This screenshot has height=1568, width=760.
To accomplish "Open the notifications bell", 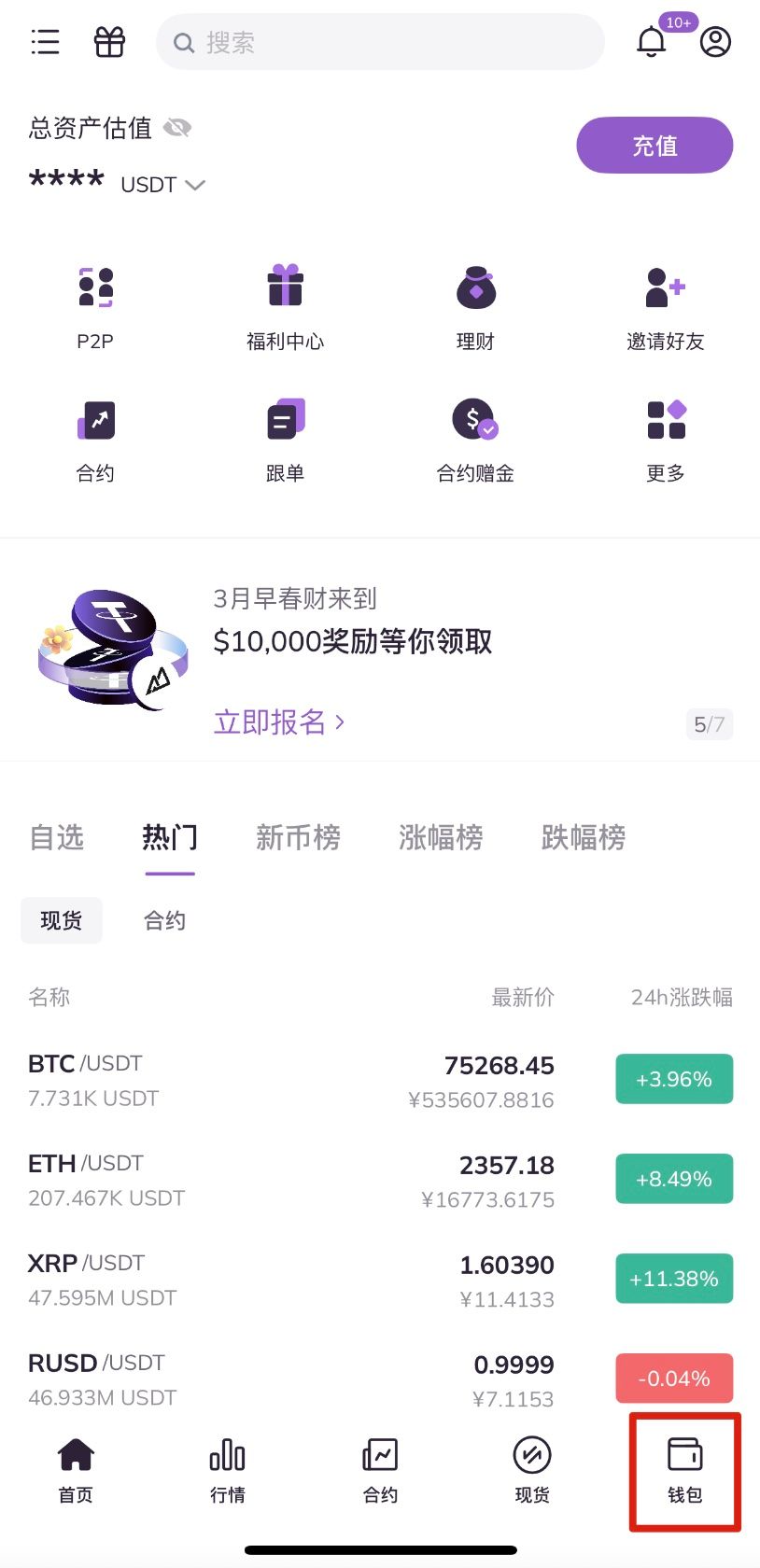I will point(652,42).
